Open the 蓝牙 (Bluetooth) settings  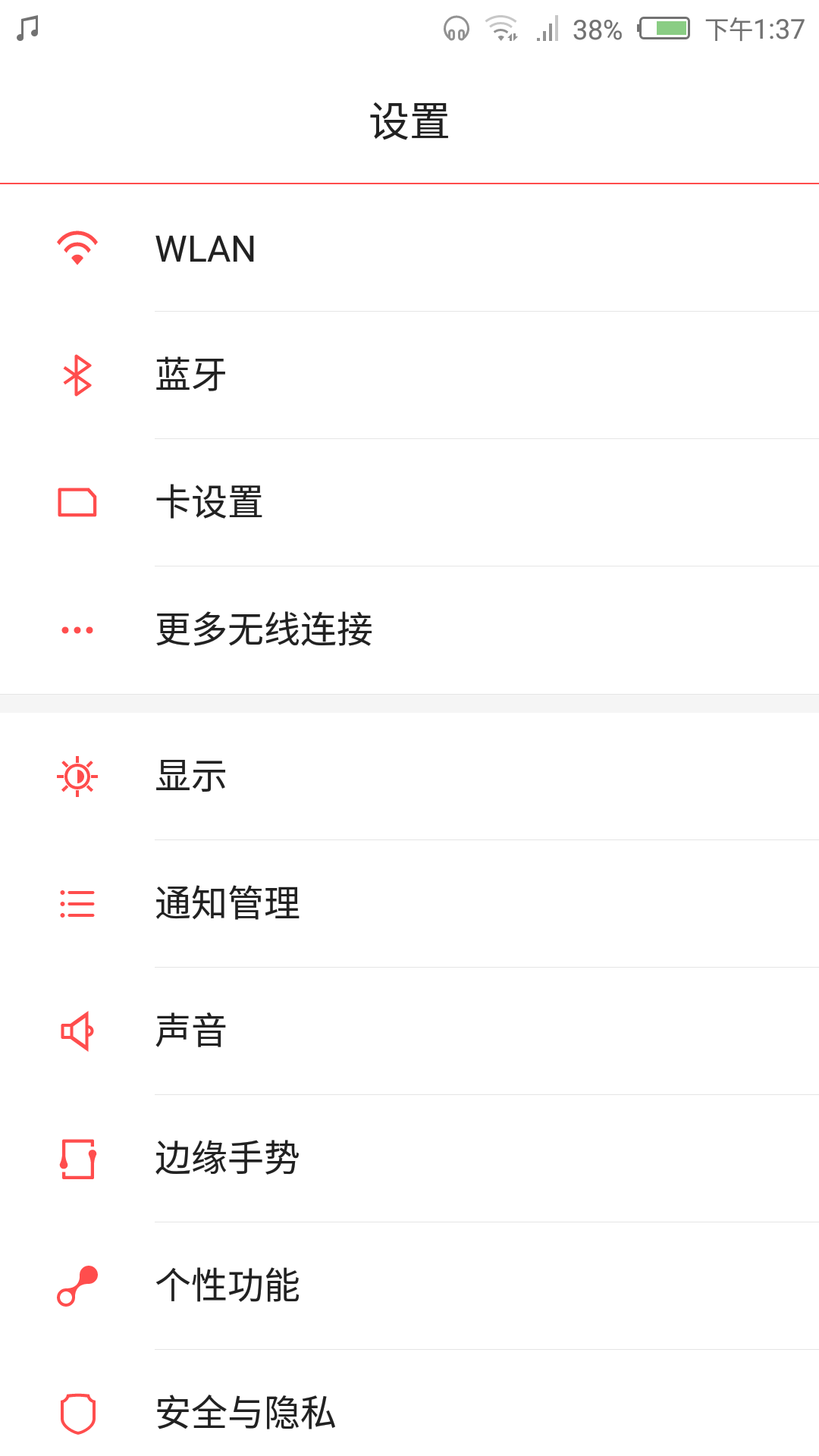[x=409, y=375]
